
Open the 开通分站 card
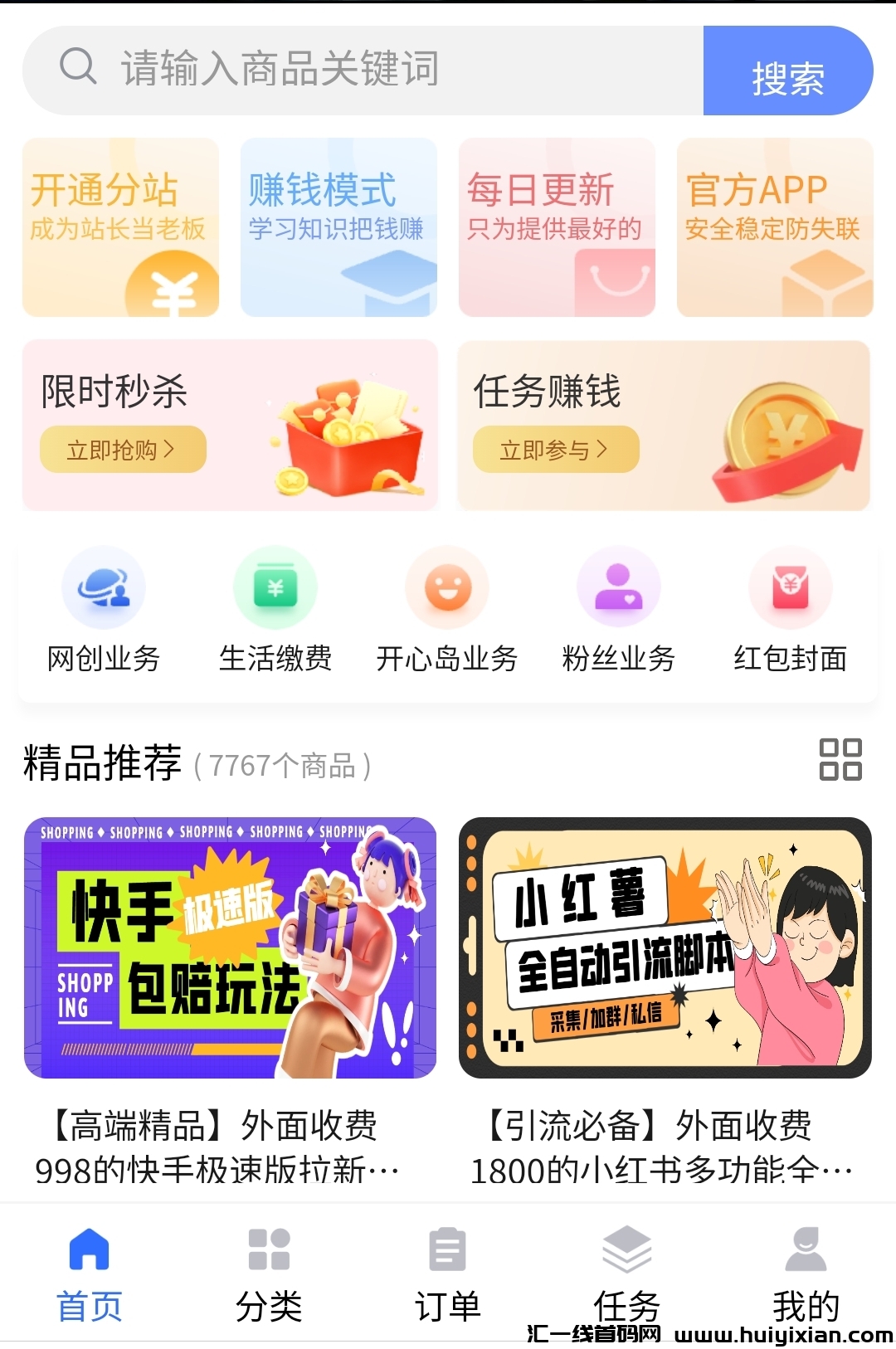pos(121,227)
